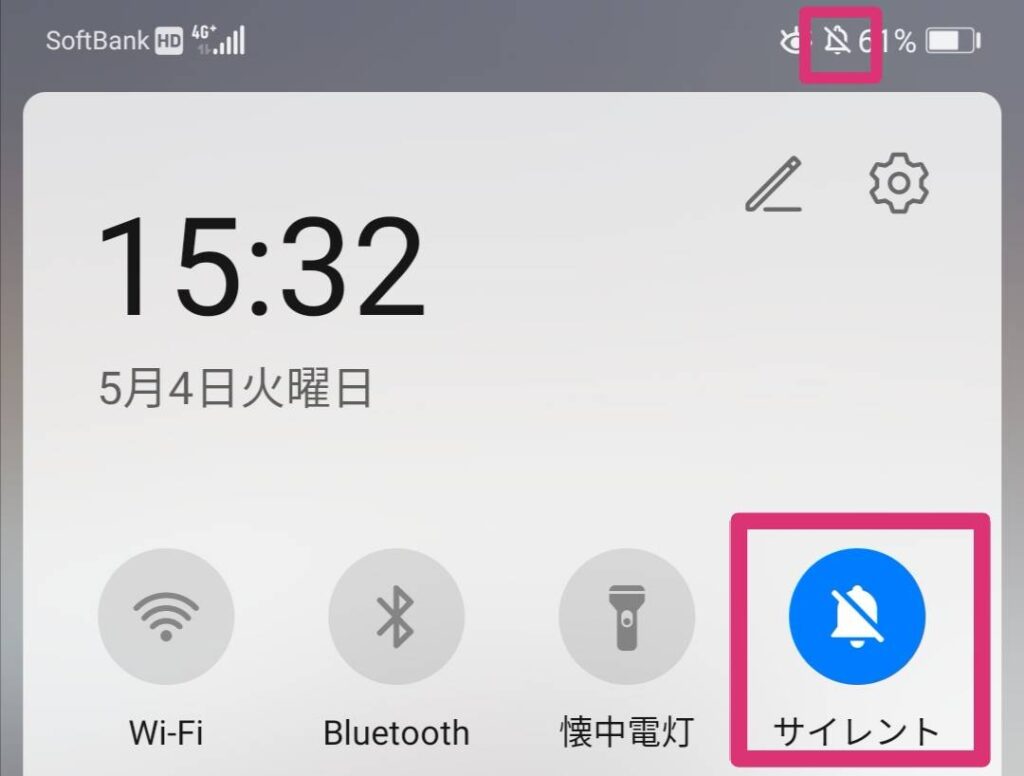Viewport: 1024px width, 776px height.
Task: Edit the quick settings tiles
Action: tap(774, 184)
